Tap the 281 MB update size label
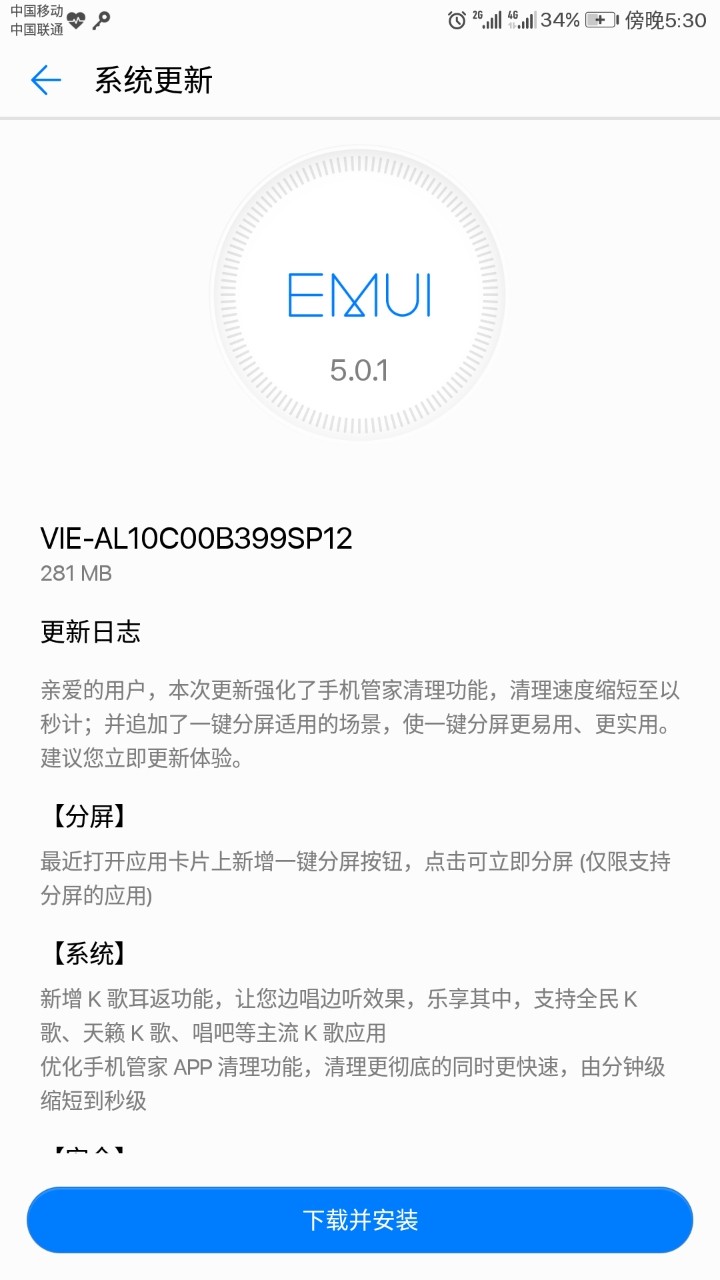 (x=74, y=573)
